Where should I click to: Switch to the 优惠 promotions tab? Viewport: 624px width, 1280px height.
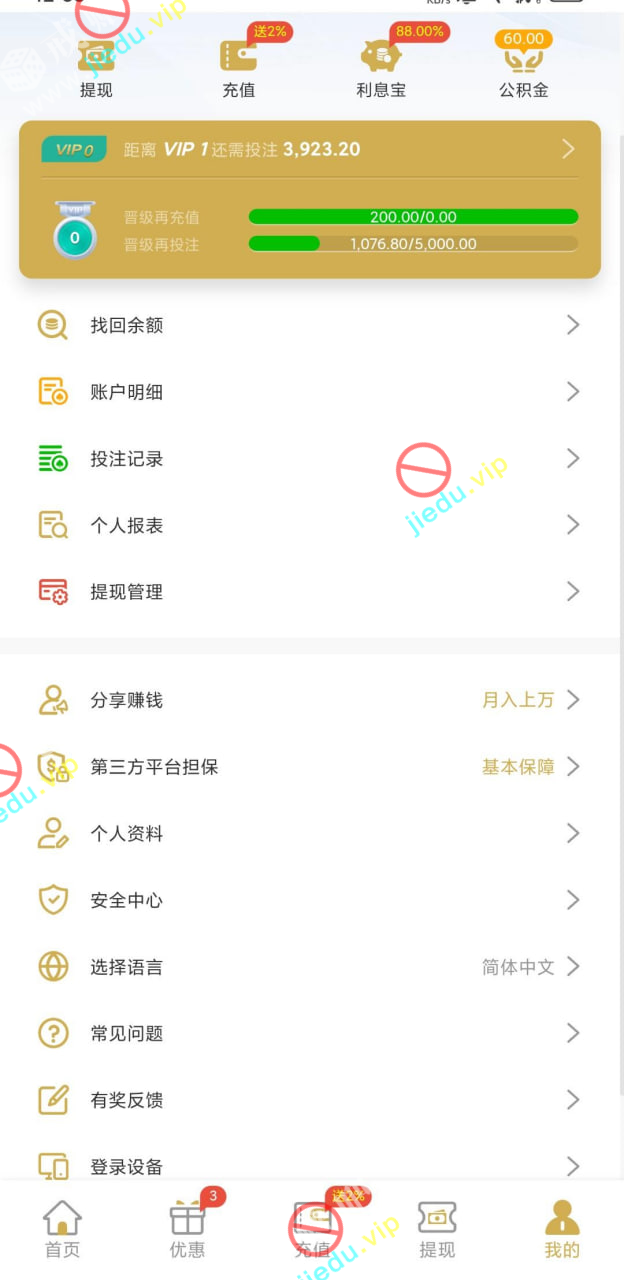(187, 1230)
